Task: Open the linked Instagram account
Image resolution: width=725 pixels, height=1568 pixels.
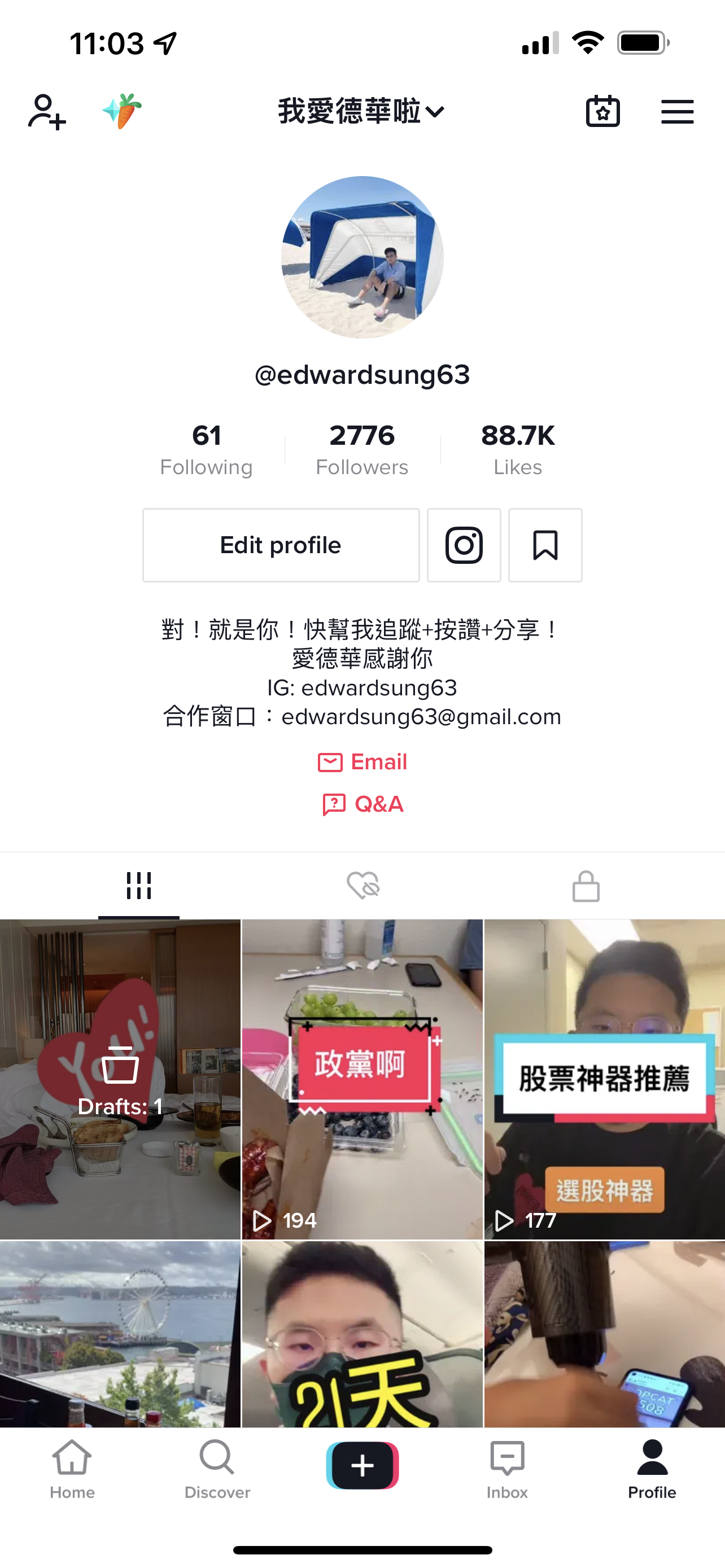Action: pyautogui.click(x=464, y=545)
